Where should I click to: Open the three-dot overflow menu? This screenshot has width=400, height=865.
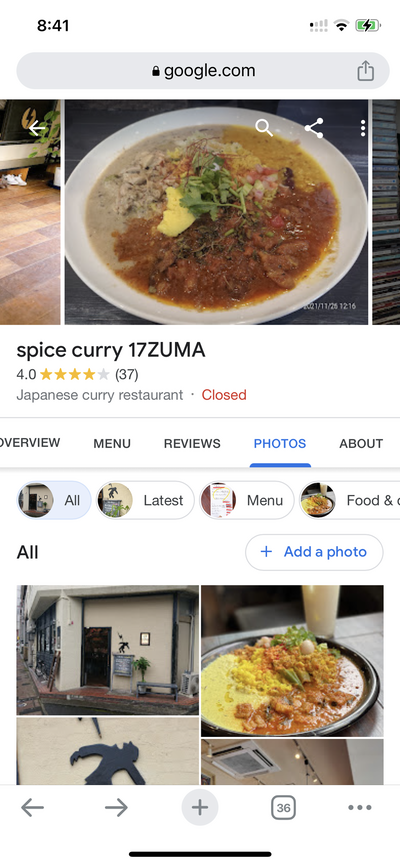click(362, 128)
